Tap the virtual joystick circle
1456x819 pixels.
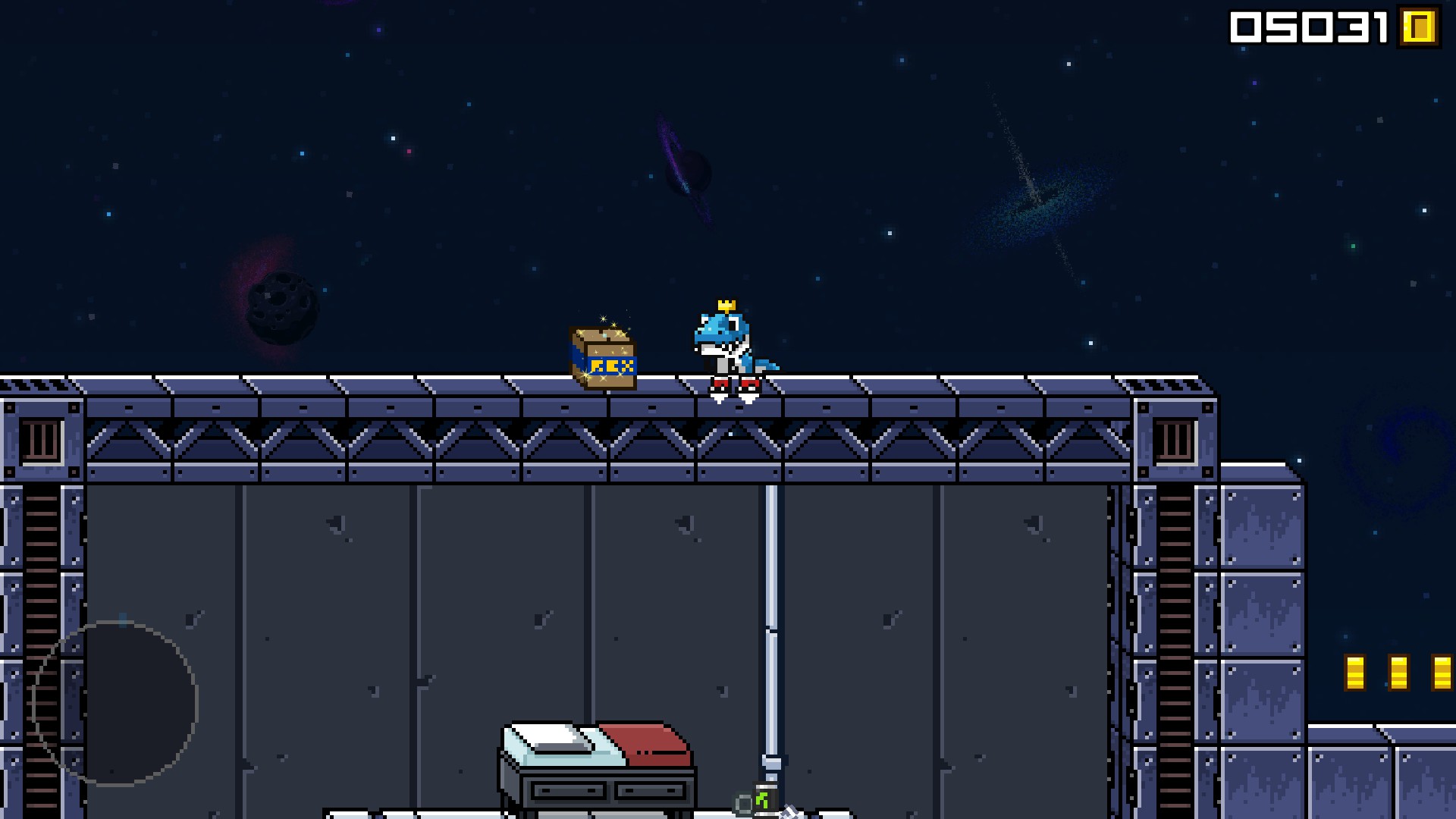click(x=115, y=704)
